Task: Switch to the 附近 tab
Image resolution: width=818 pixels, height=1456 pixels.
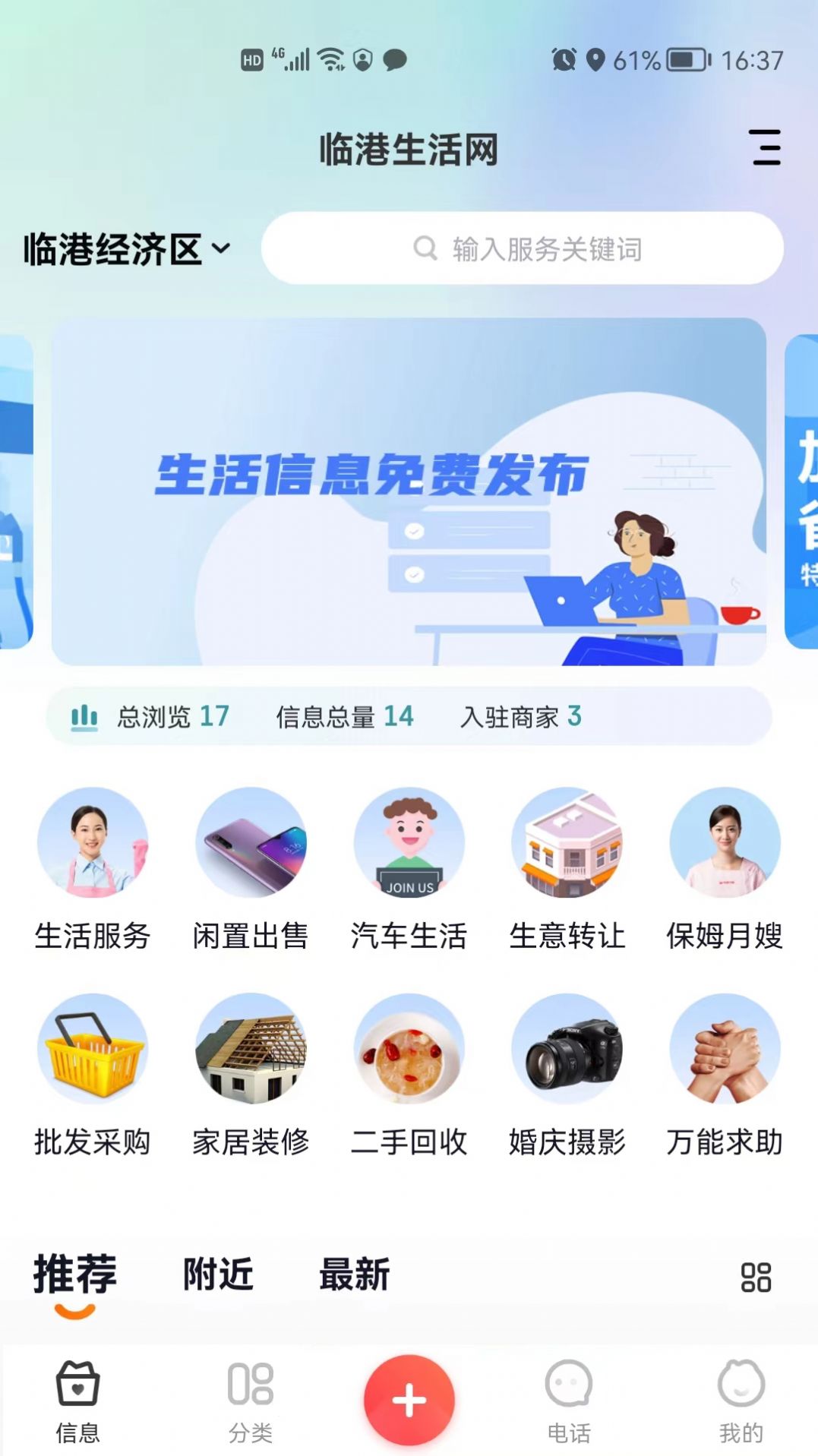Action: [x=217, y=1275]
